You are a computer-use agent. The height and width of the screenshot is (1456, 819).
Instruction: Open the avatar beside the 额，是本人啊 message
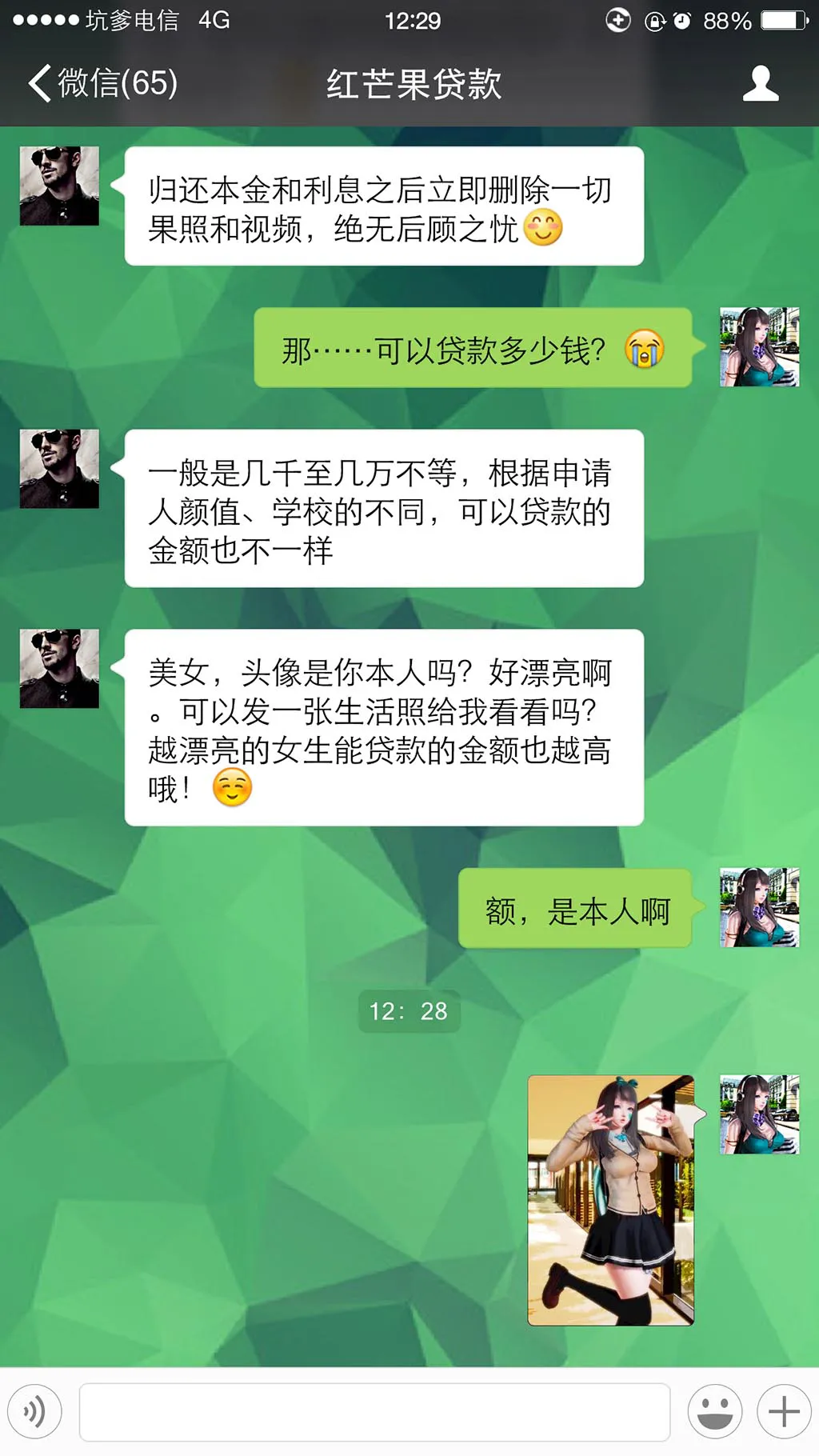pyautogui.click(x=759, y=907)
